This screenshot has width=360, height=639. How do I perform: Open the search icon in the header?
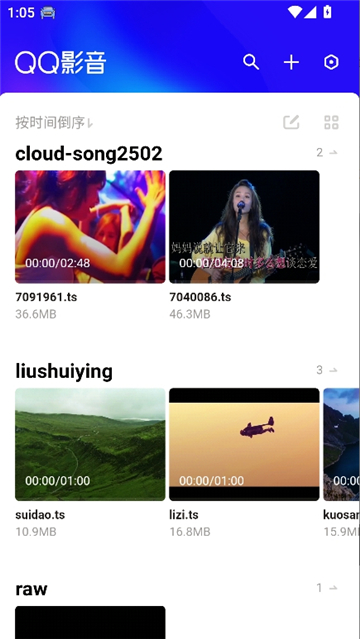251,62
